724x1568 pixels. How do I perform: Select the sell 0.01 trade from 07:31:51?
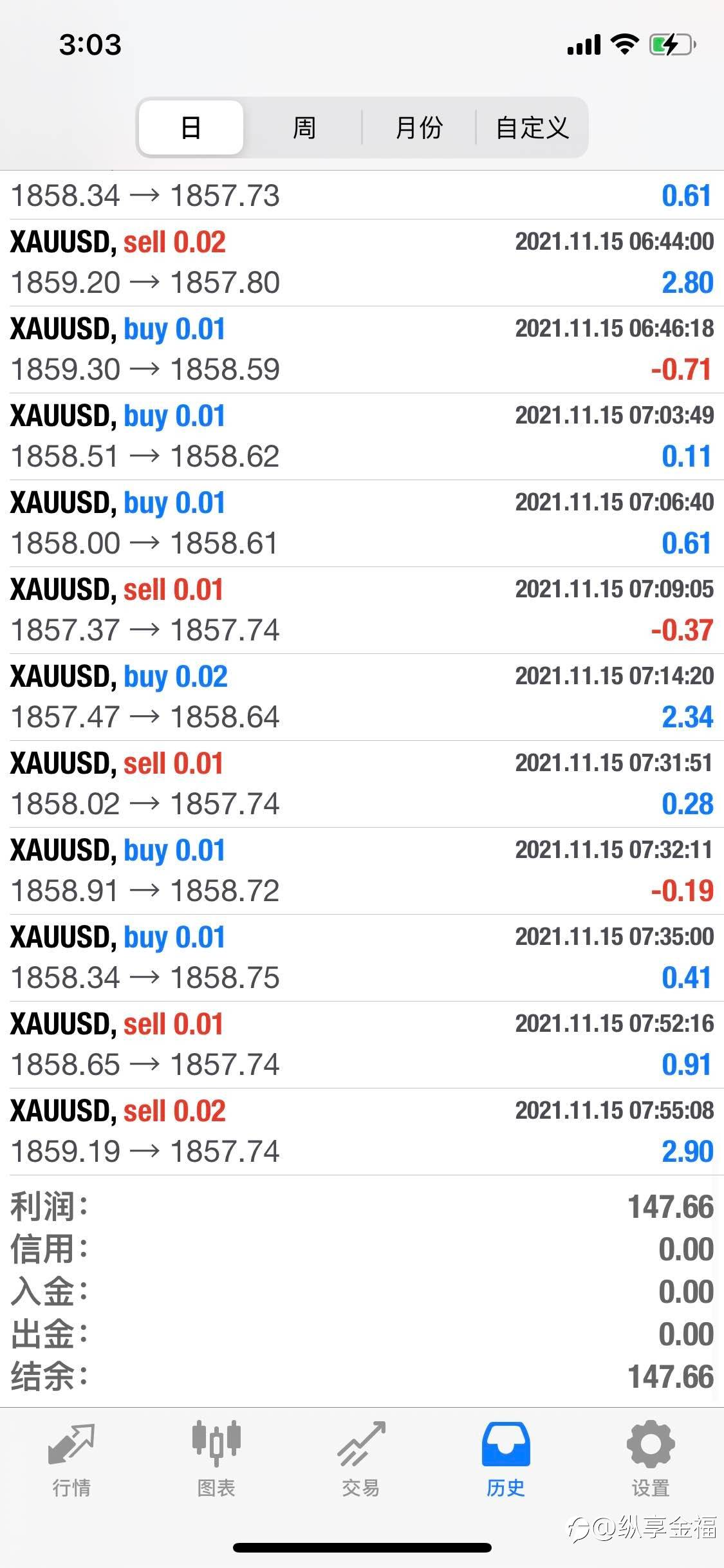tap(362, 784)
